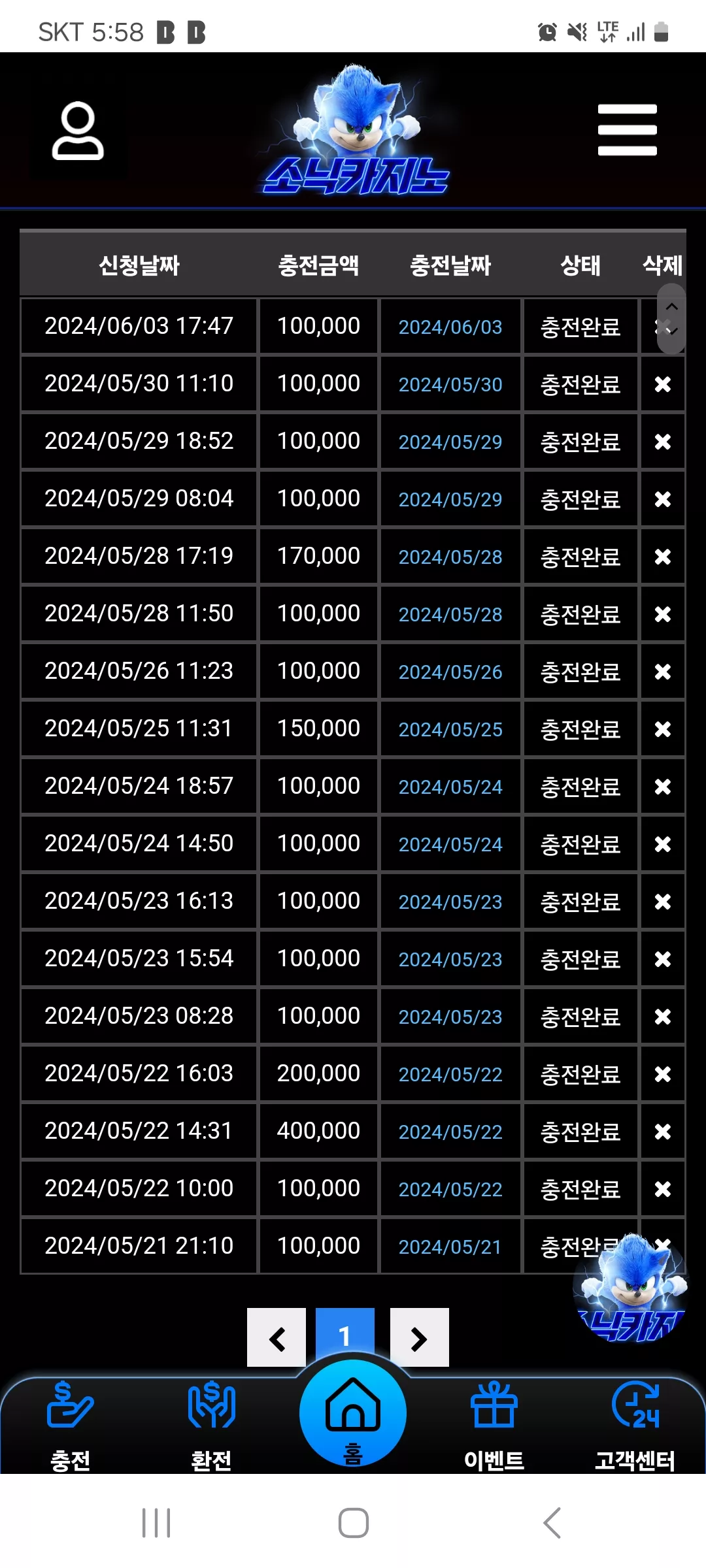706x1568 pixels.
Task: Remove the 2024/05/22 16:03 entry
Action: [663, 1074]
